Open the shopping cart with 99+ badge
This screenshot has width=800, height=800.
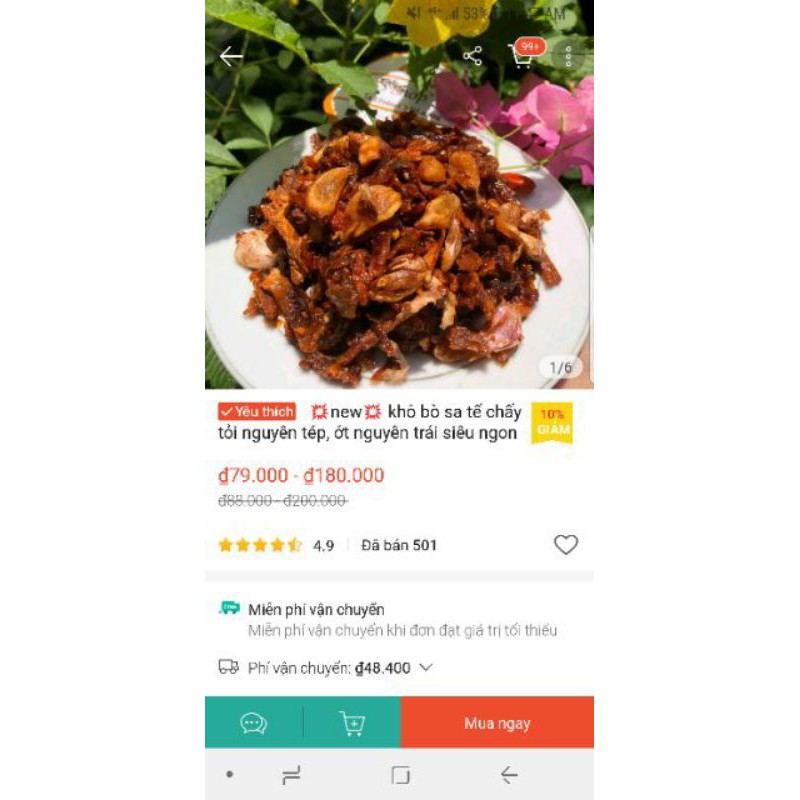tap(522, 55)
